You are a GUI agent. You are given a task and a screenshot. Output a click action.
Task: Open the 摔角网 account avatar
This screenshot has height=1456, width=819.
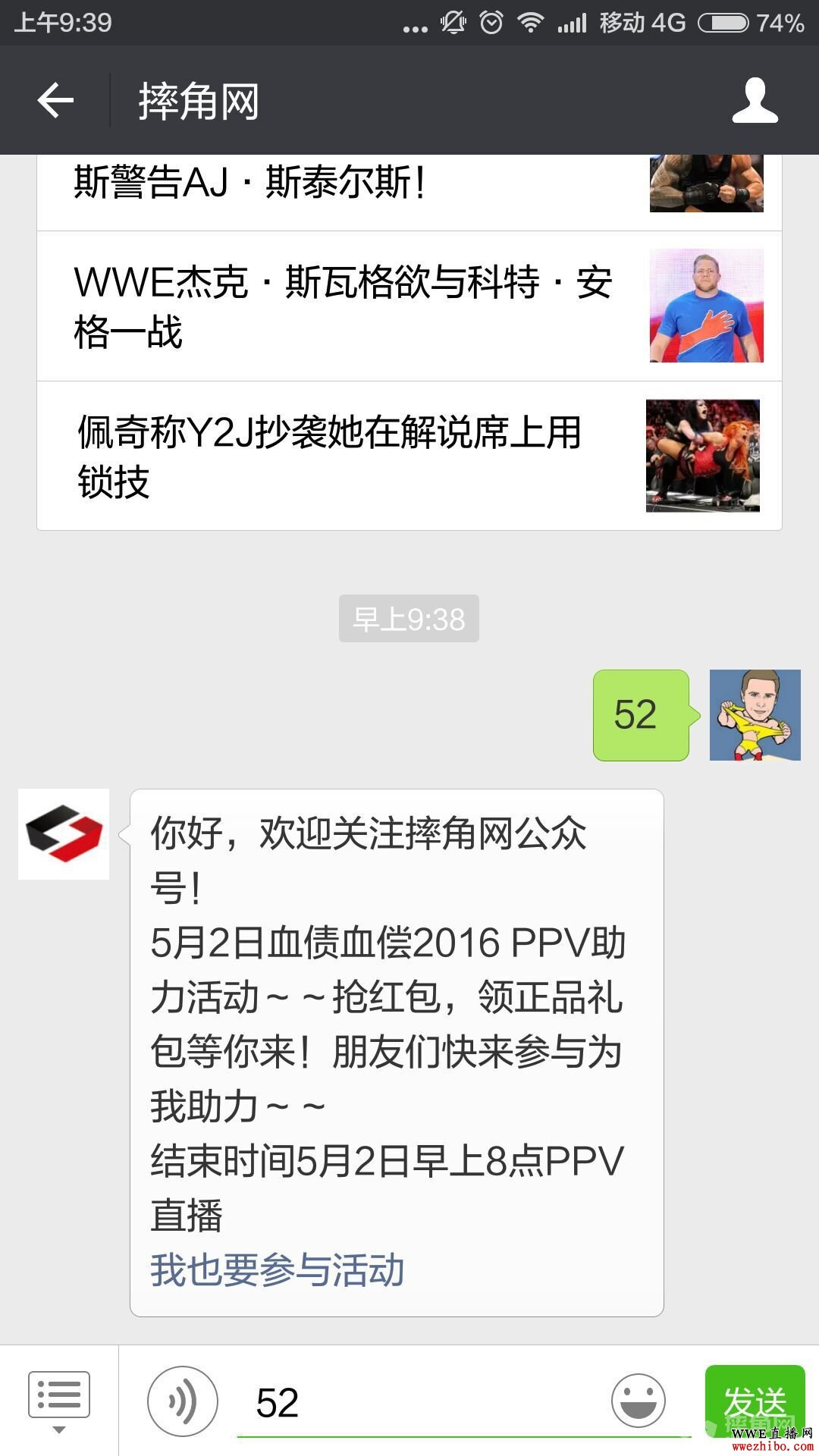click(64, 834)
